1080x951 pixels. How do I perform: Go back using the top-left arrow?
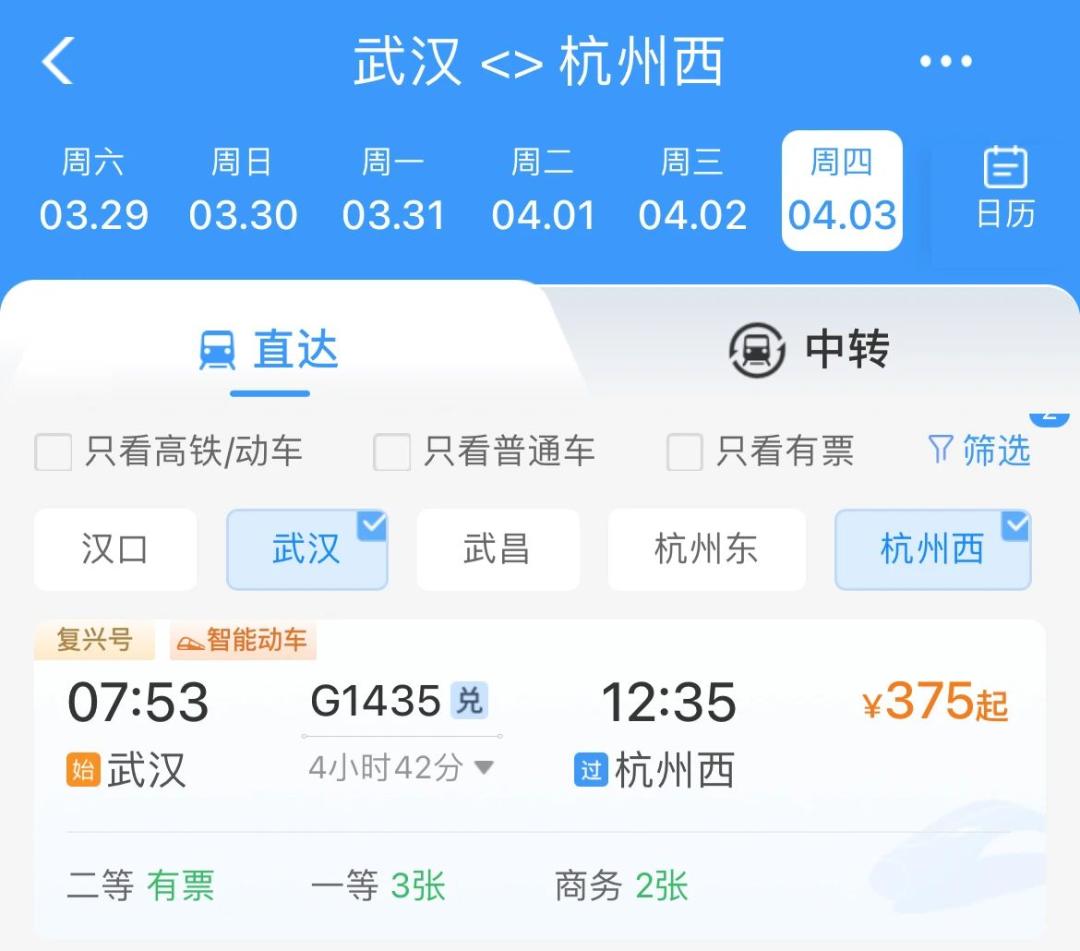(x=58, y=61)
